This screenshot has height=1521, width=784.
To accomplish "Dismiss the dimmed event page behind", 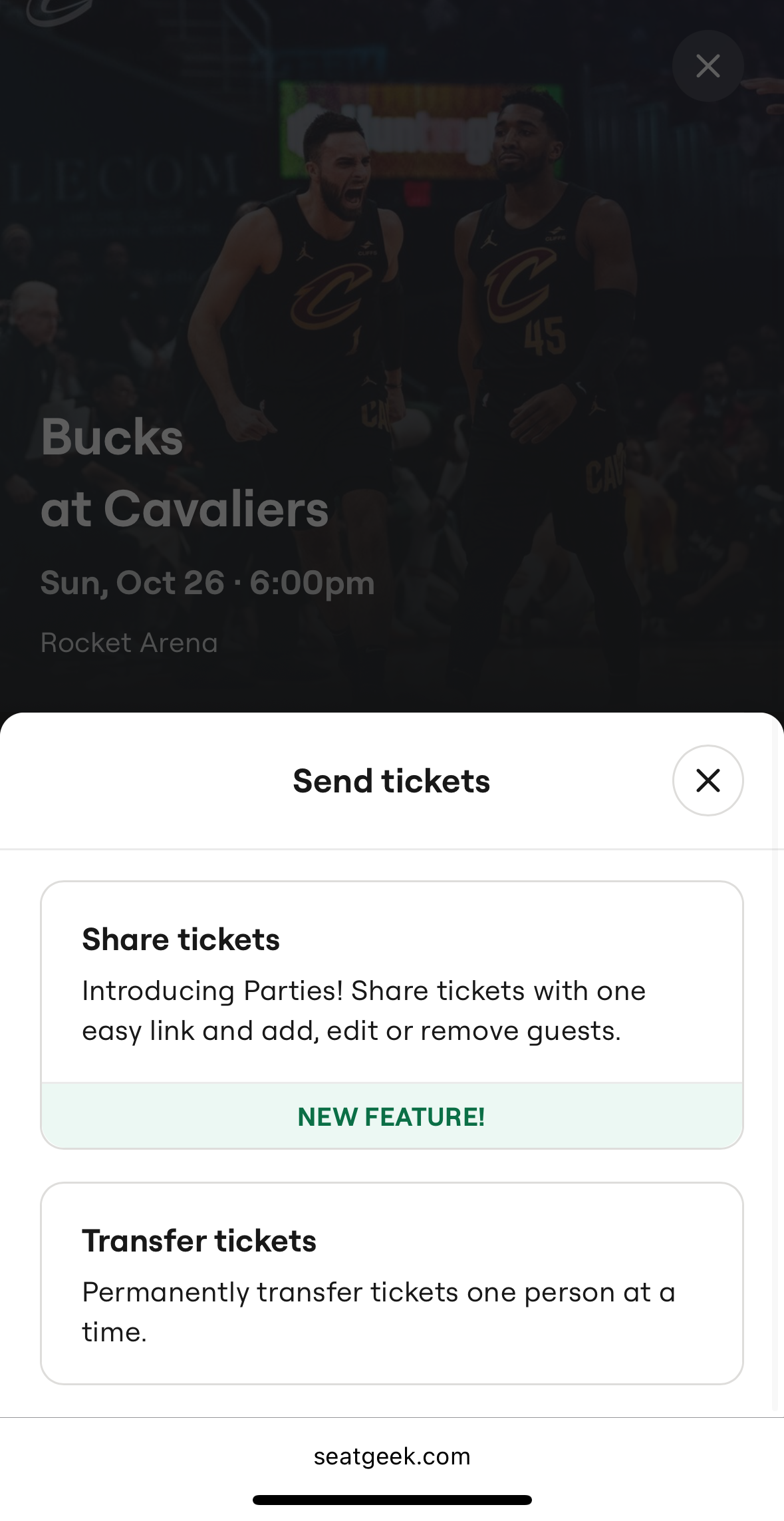I will (x=708, y=66).
